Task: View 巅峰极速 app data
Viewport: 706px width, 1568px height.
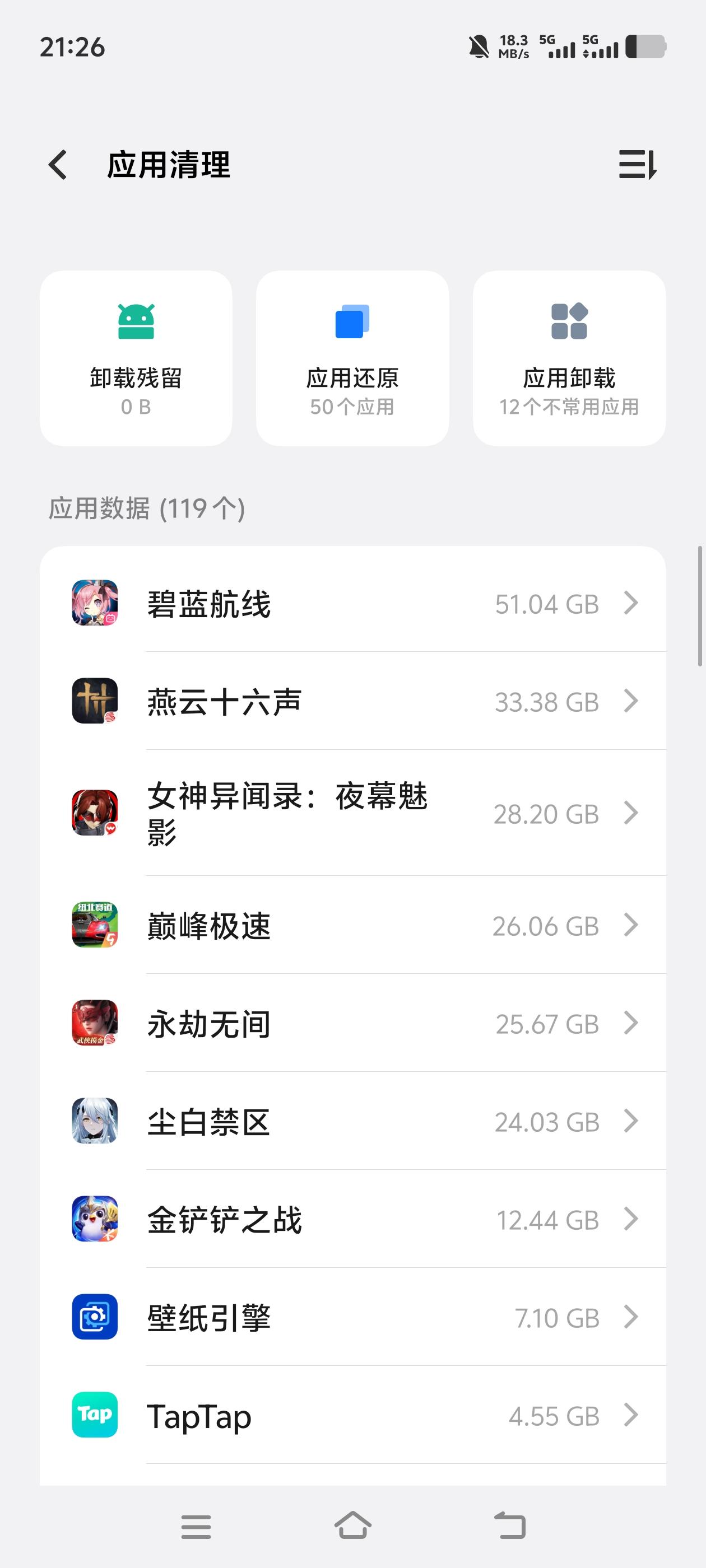Action: point(352,925)
